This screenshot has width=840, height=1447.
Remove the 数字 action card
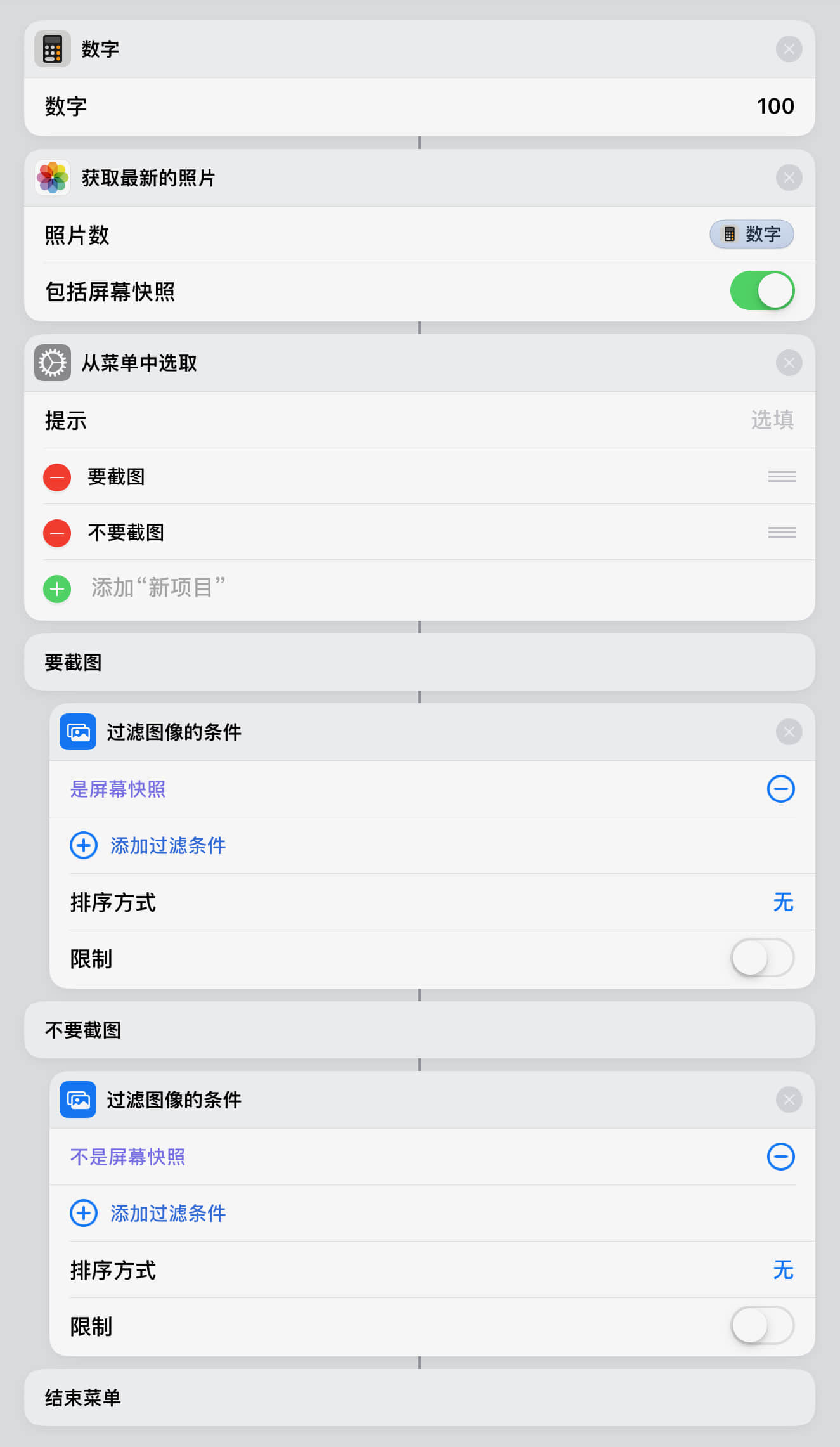[789, 49]
